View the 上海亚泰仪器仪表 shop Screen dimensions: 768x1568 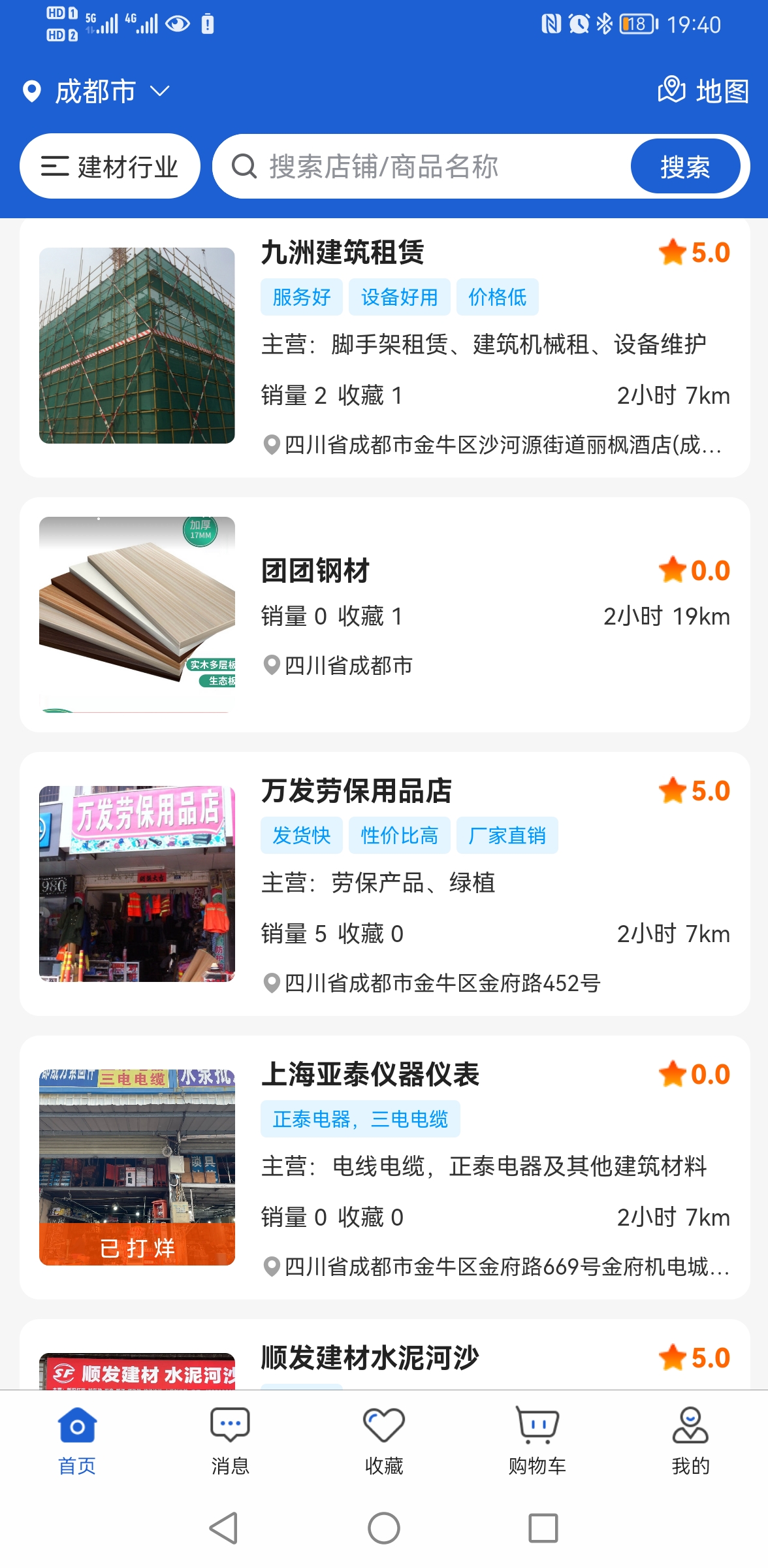click(x=384, y=1167)
